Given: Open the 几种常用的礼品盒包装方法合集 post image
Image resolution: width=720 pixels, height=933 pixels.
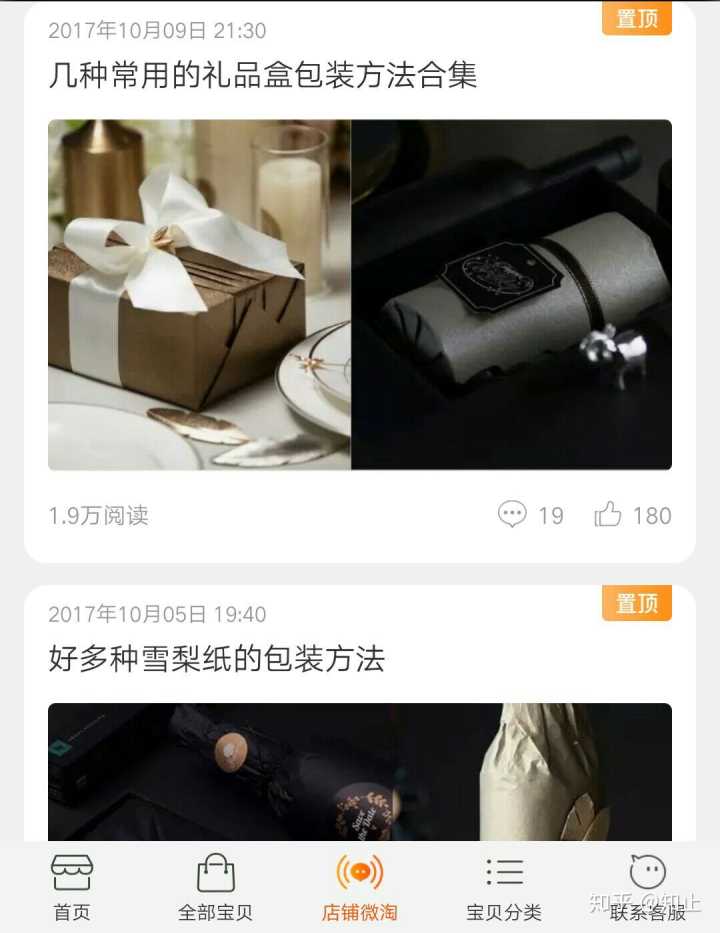Looking at the screenshot, I should pyautogui.click(x=359, y=295).
